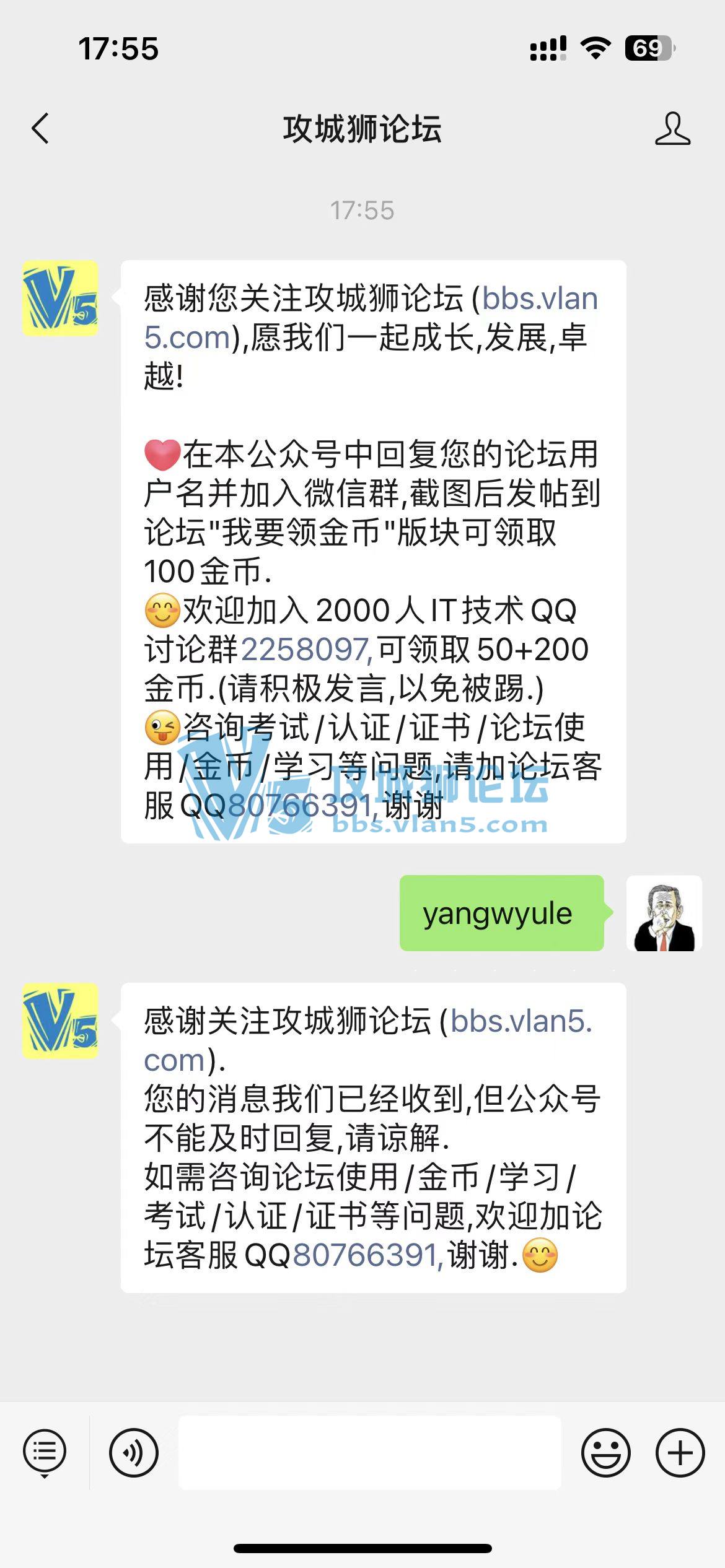Open the account profile icon
Viewport: 725px width, 1568px height.
[x=672, y=129]
